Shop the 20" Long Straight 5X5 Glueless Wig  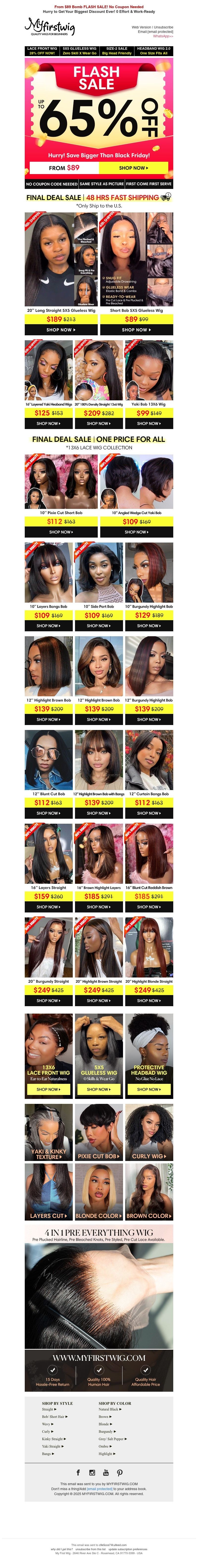[61, 330]
